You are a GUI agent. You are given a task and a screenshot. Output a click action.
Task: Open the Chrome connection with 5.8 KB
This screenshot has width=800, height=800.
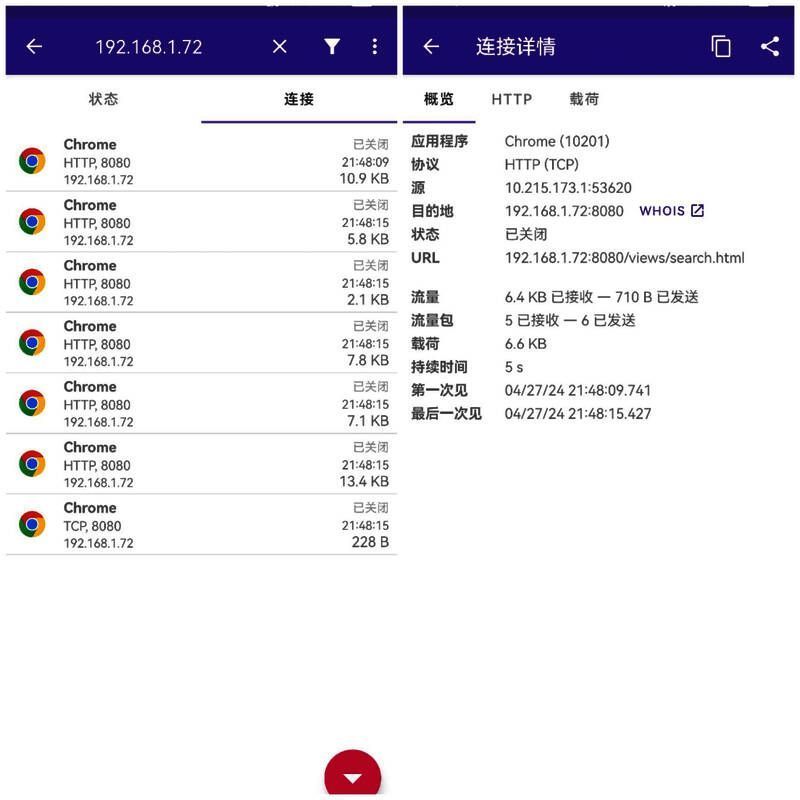pos(200,222)
